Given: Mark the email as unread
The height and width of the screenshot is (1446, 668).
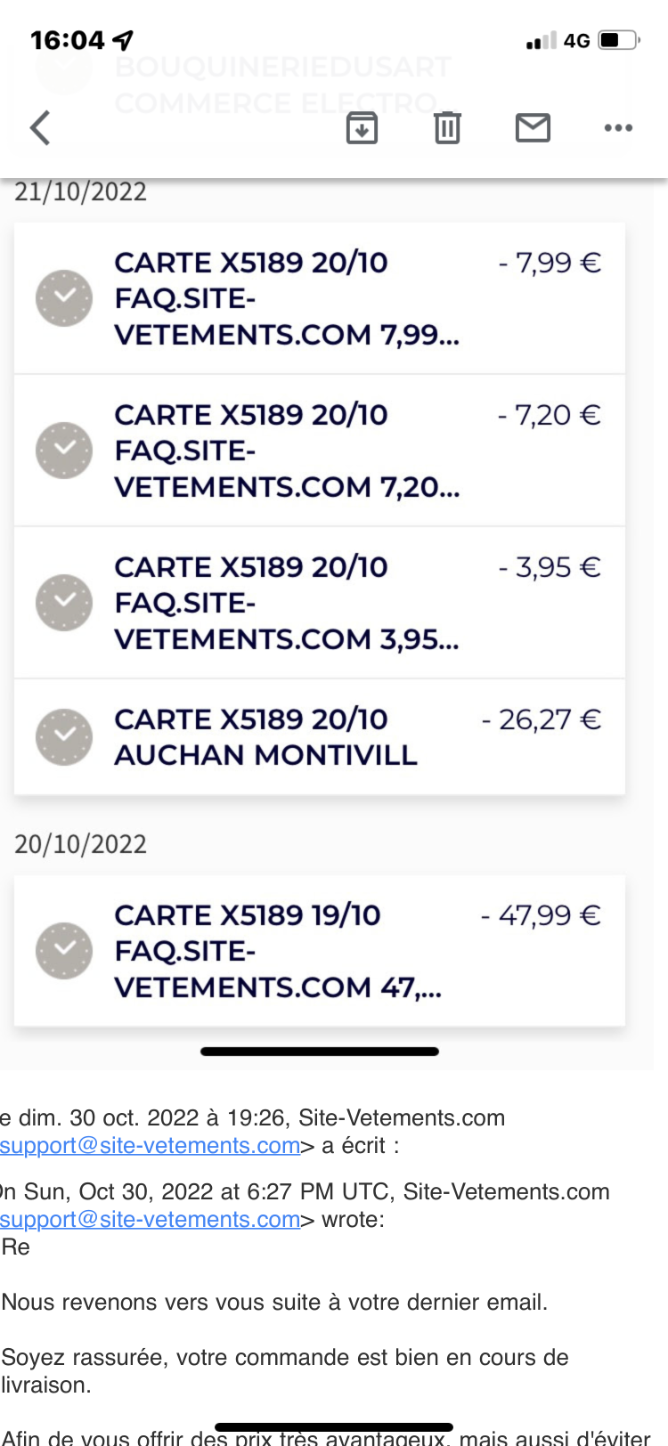Looking at the screenshot, I should click(x=533, y=128).
